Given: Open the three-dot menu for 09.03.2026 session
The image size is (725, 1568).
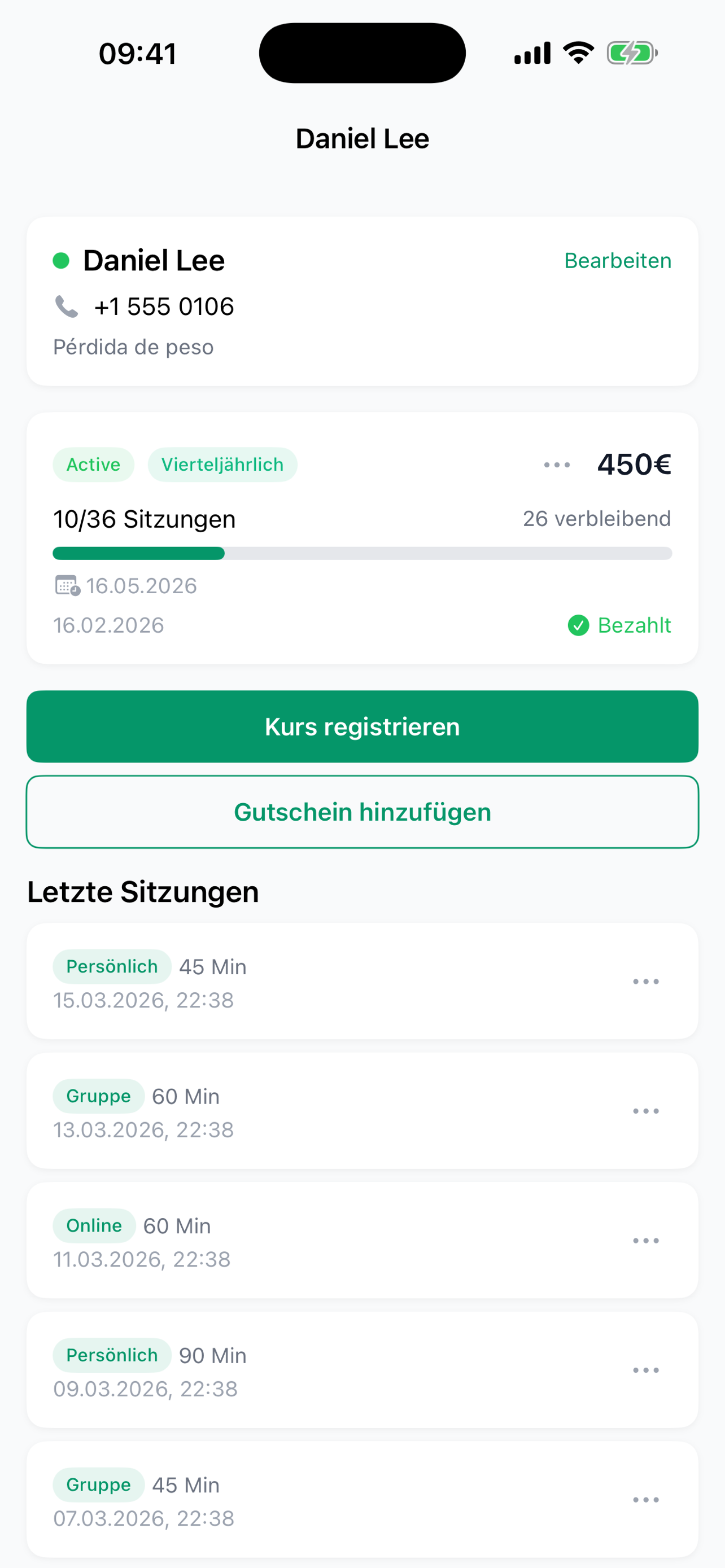Looking at the screenshot, I should (x=645, y=1370).
